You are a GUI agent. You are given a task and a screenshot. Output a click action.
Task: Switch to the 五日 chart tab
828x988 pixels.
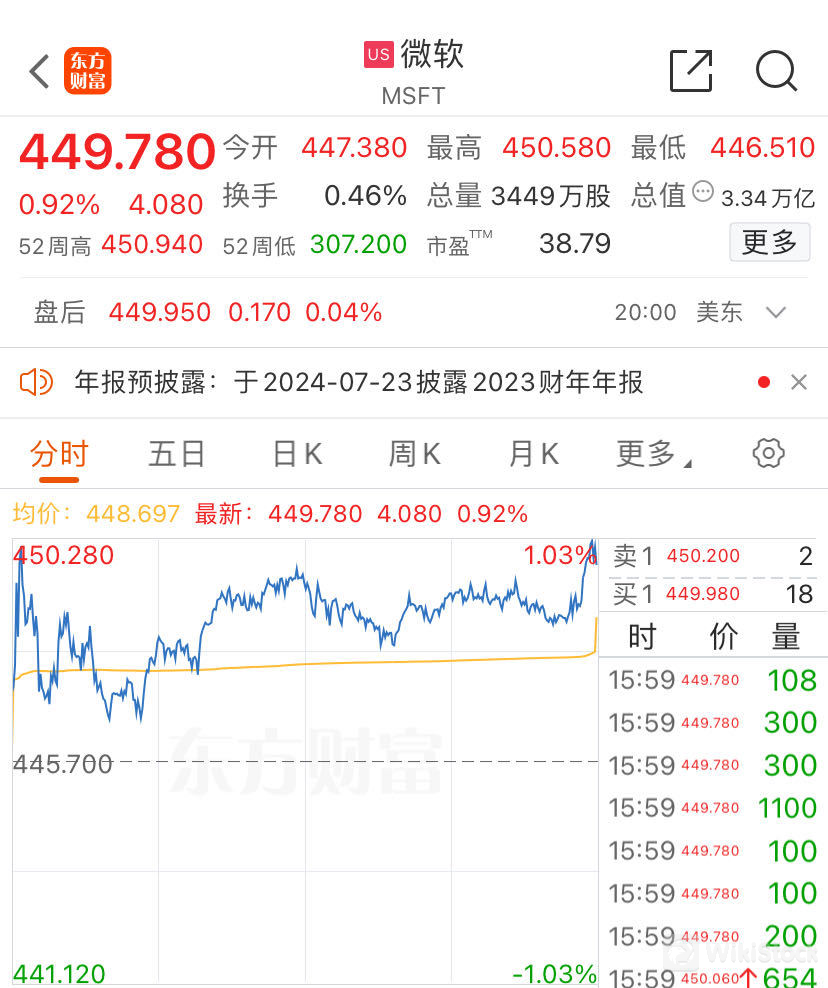pos(177,454)
